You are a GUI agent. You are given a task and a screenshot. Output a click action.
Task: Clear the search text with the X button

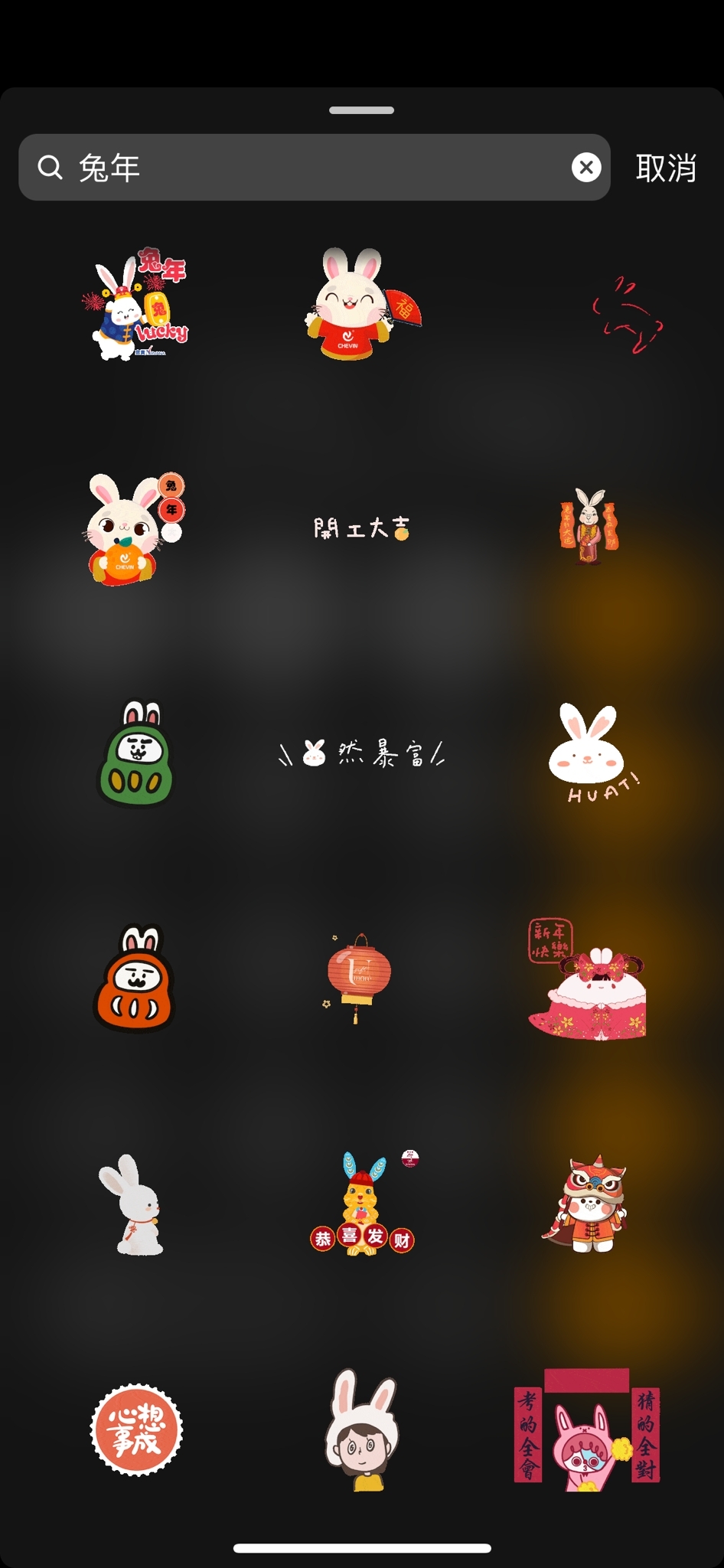586,168
